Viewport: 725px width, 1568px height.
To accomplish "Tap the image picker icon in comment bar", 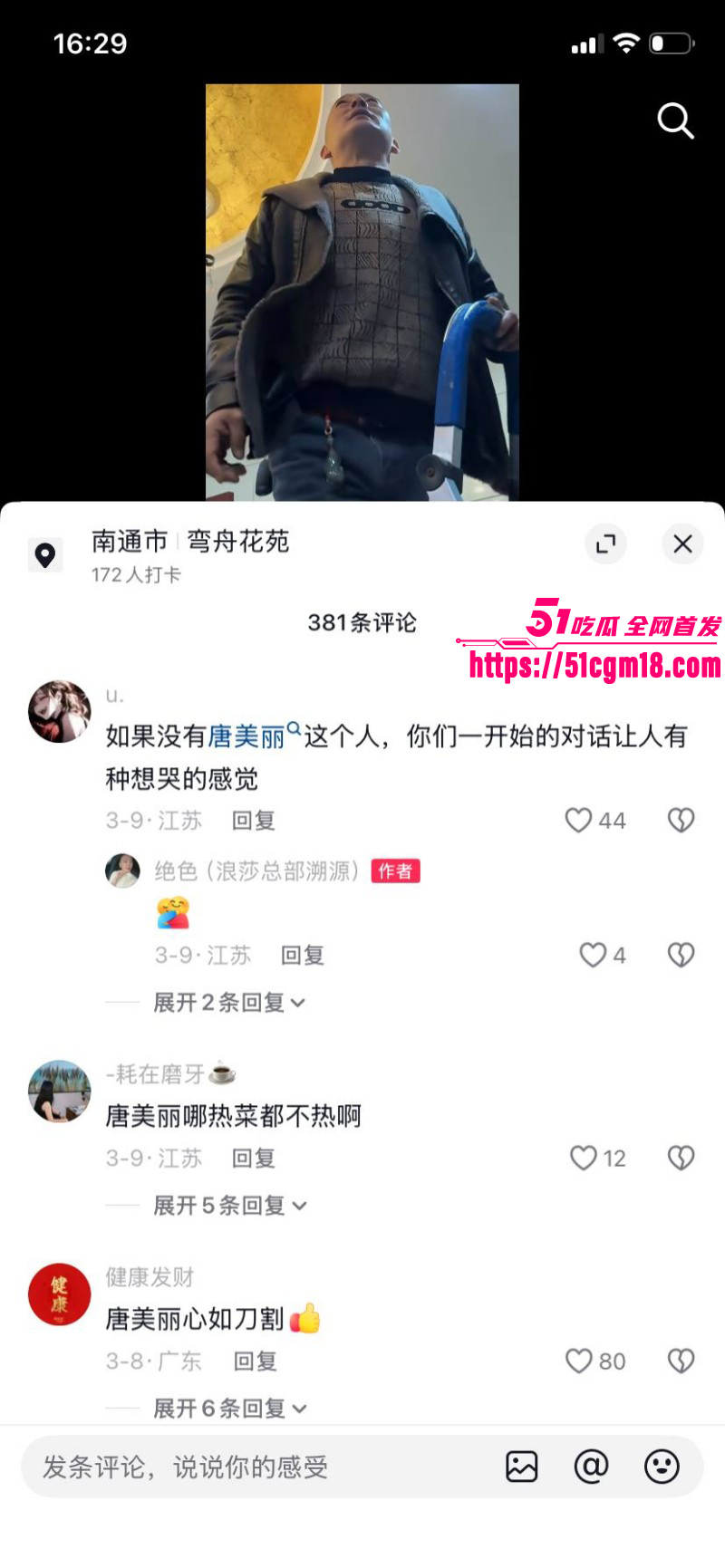I will coord(521,1467).
